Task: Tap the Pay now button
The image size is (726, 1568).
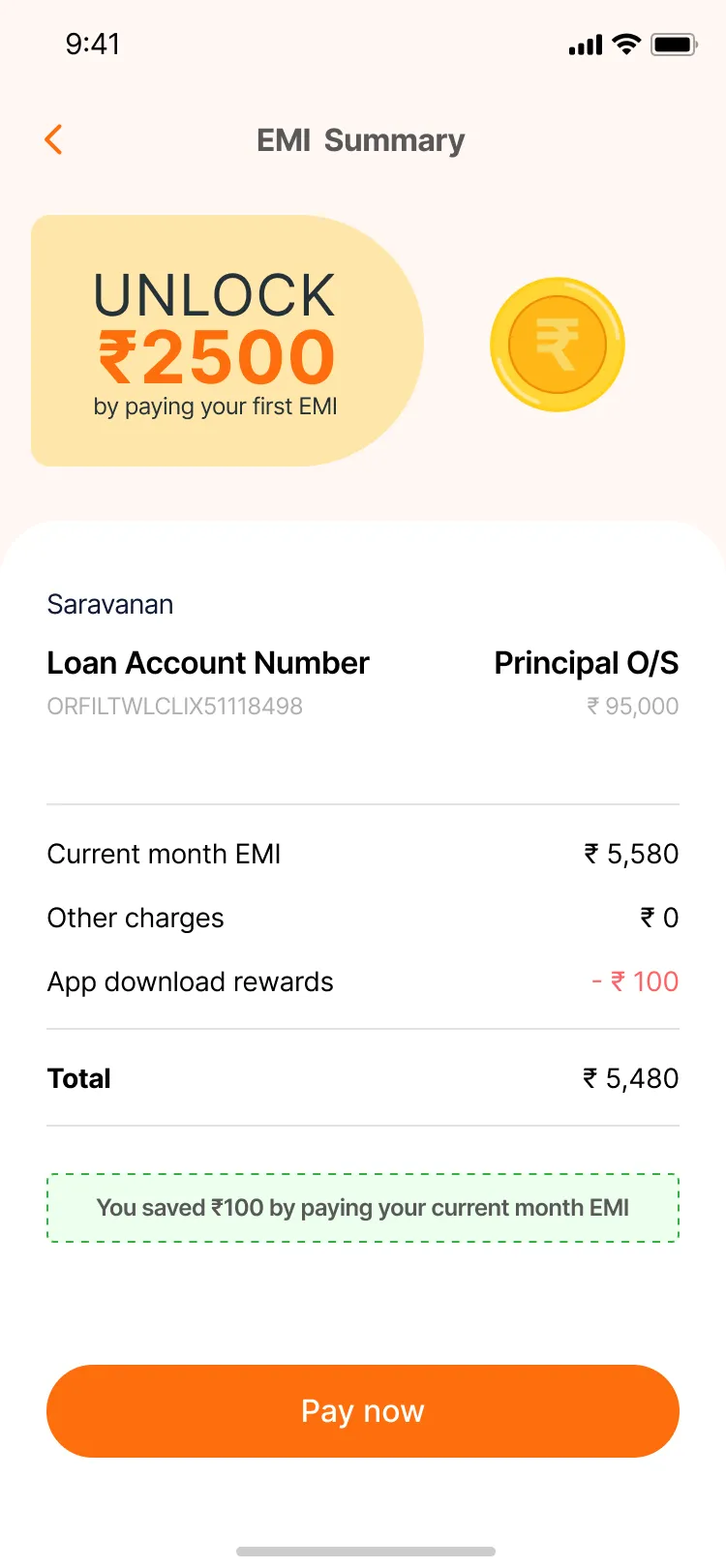Action: (x=363, y=1410)
